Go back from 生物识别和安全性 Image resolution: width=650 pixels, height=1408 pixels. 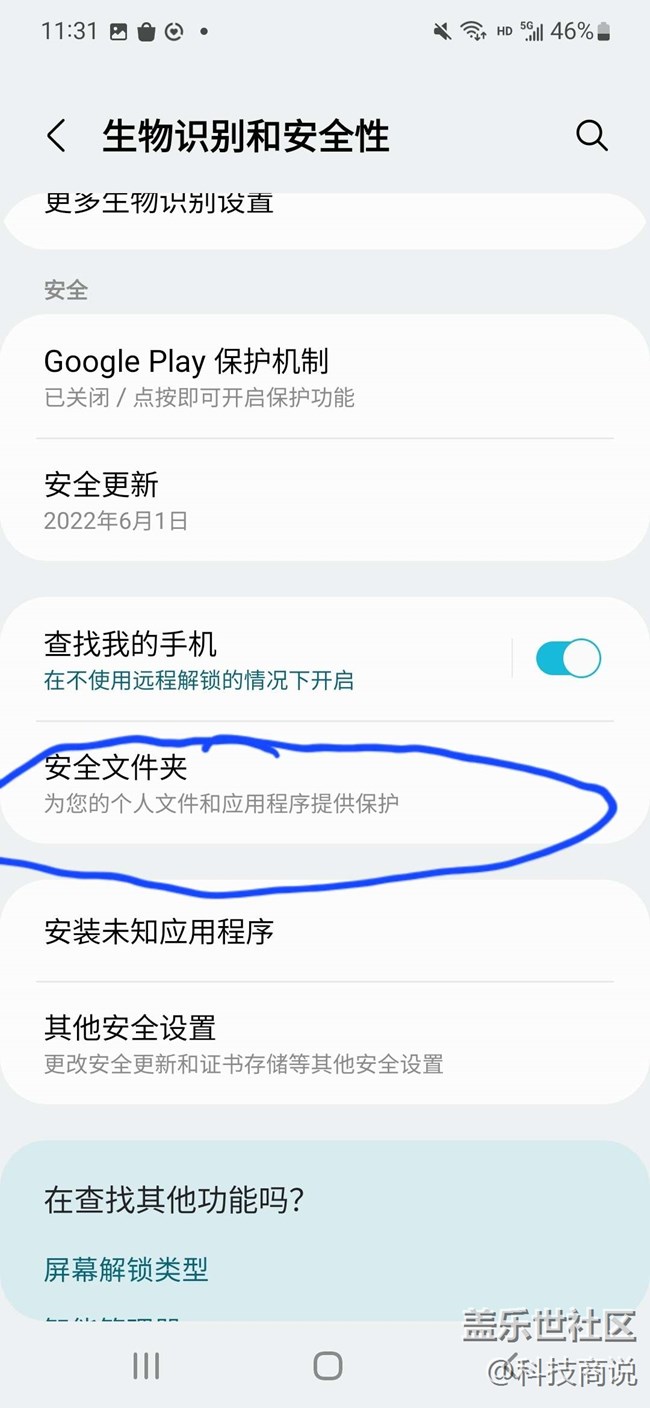tap(57, 136)
